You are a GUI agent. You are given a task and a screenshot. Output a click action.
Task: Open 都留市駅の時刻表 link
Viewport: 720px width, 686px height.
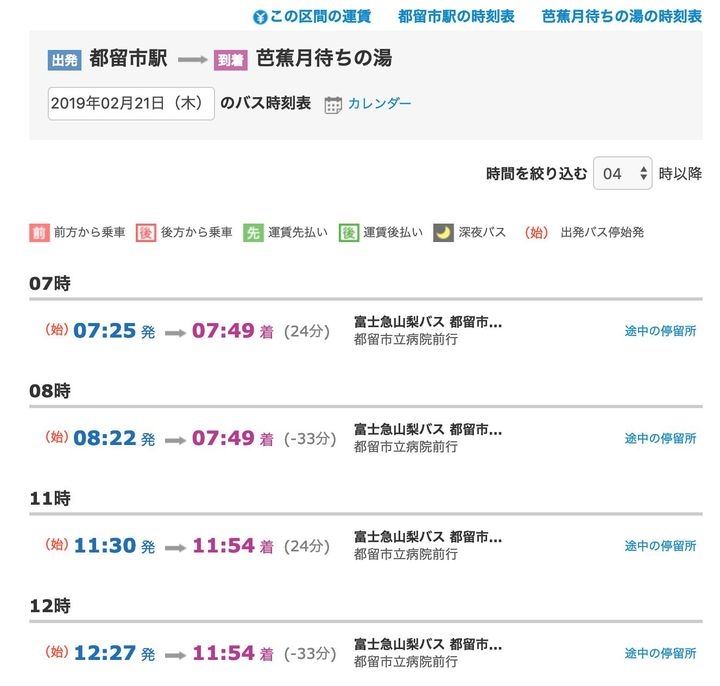[456, 17]
